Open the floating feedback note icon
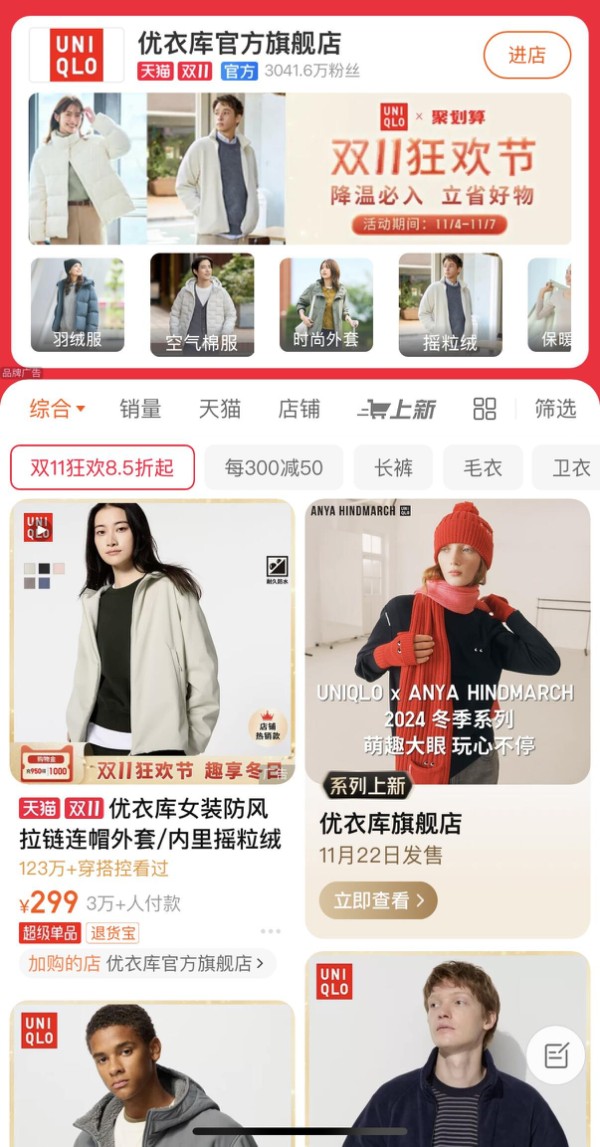Image resolution: width=600 pixels, height=1147 pixels. coord(555,1055)
